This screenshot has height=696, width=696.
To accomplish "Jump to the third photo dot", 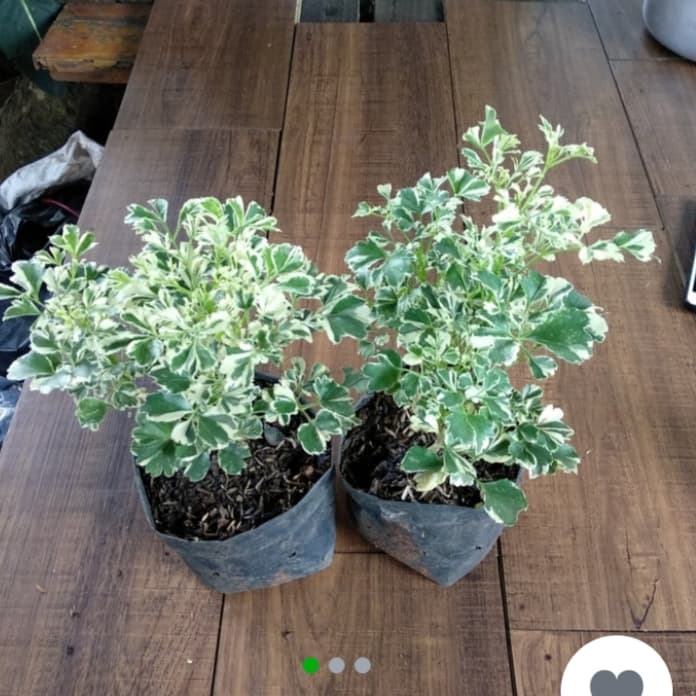I will click(362, 665).
